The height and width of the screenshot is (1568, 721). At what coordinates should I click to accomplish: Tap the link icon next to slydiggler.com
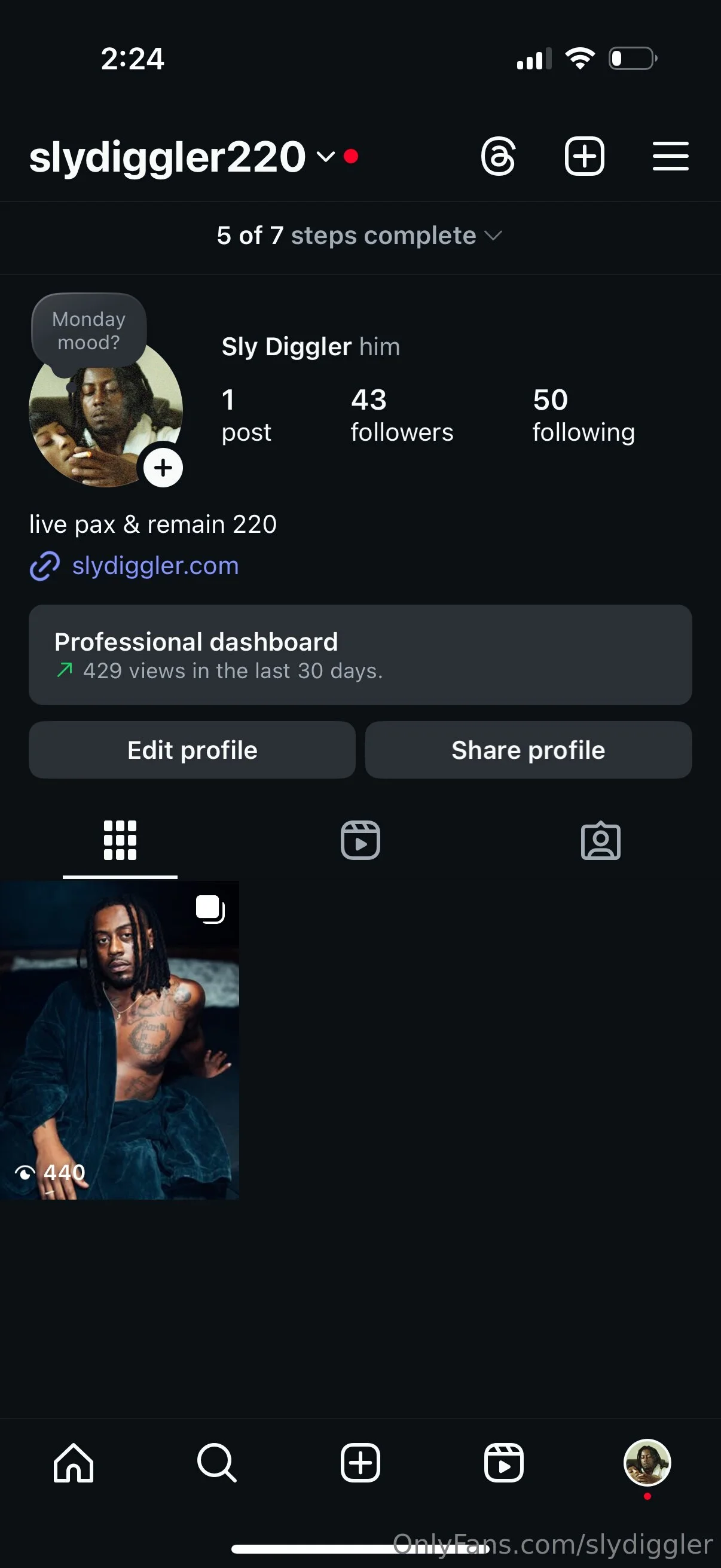pyautogui.click(x=44, y=566)
